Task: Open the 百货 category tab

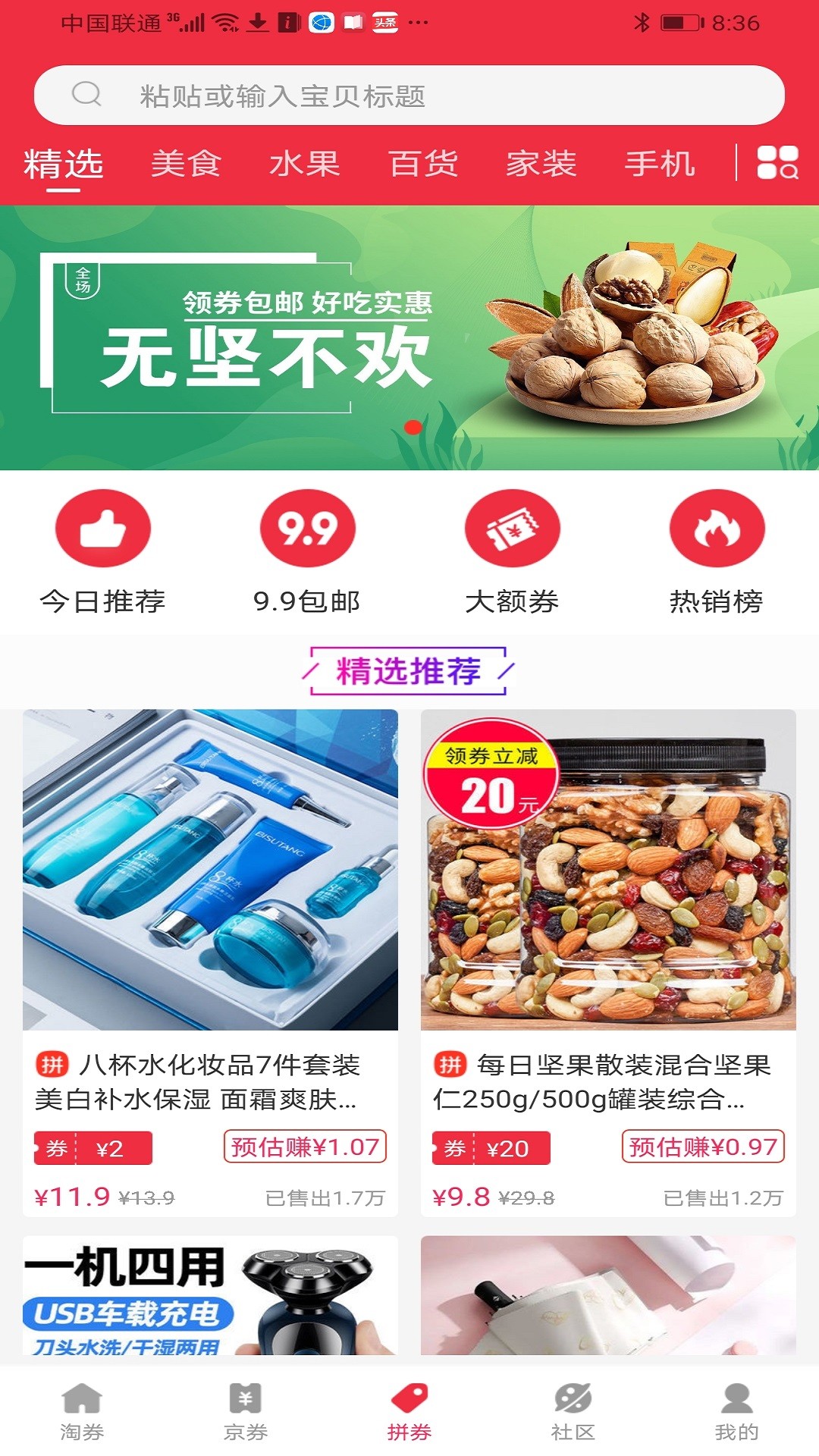Action: click(423, 163)
